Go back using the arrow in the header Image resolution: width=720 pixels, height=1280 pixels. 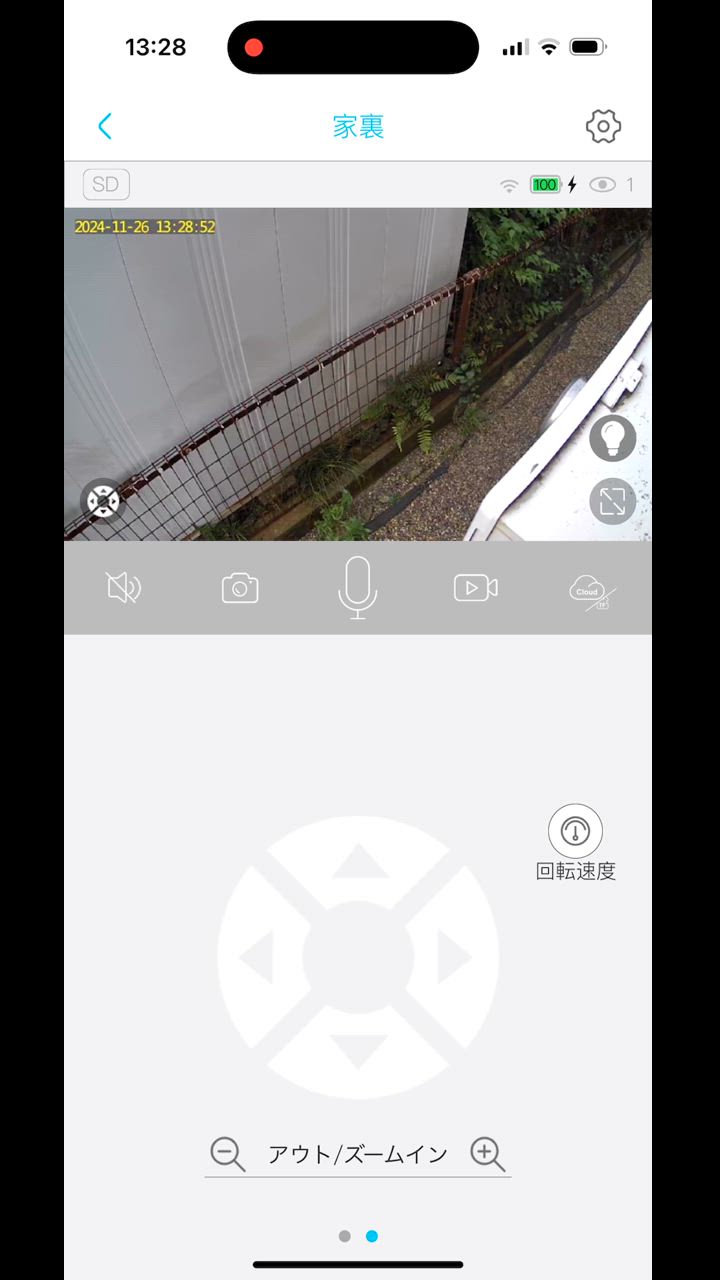pos(105,126)
